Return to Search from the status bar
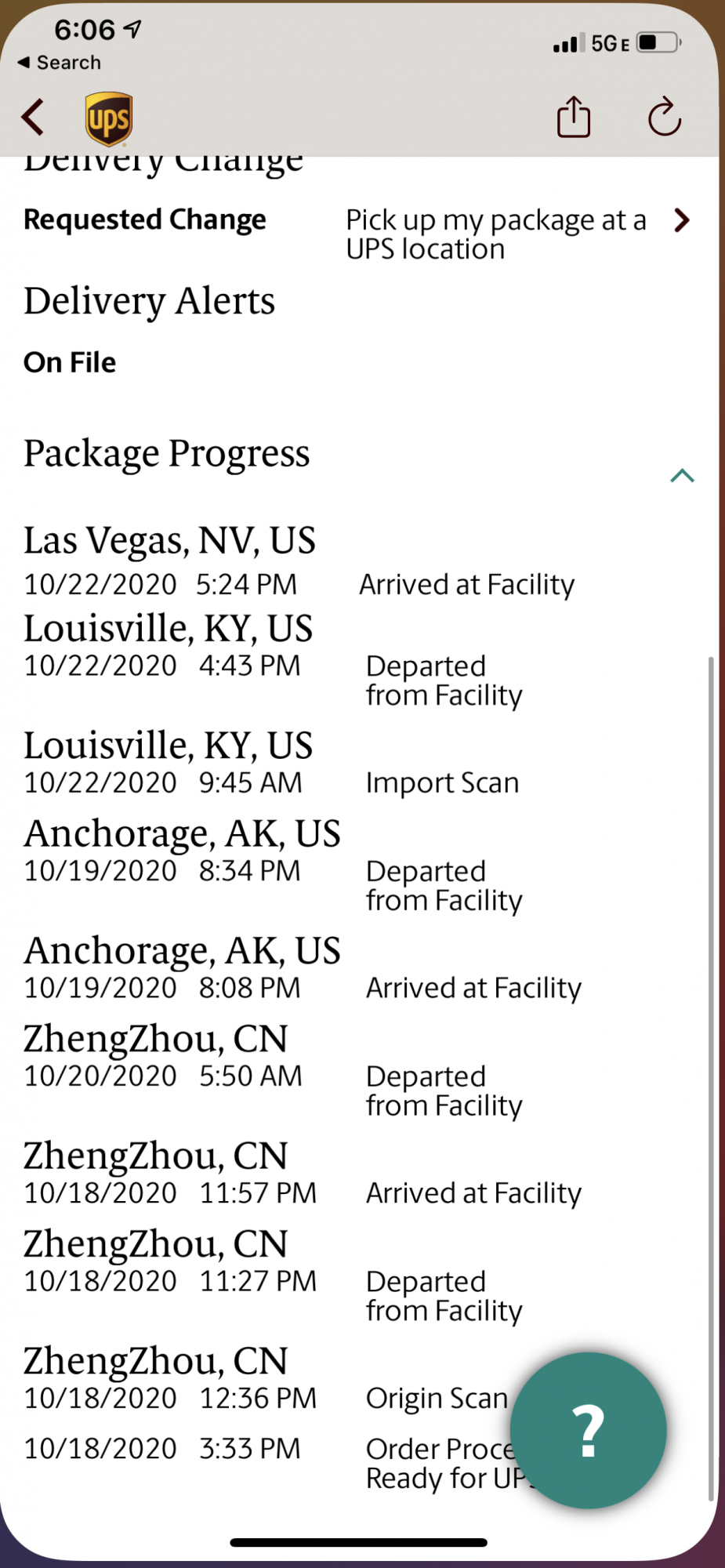725x1568 pixels. tap(60, 62)
